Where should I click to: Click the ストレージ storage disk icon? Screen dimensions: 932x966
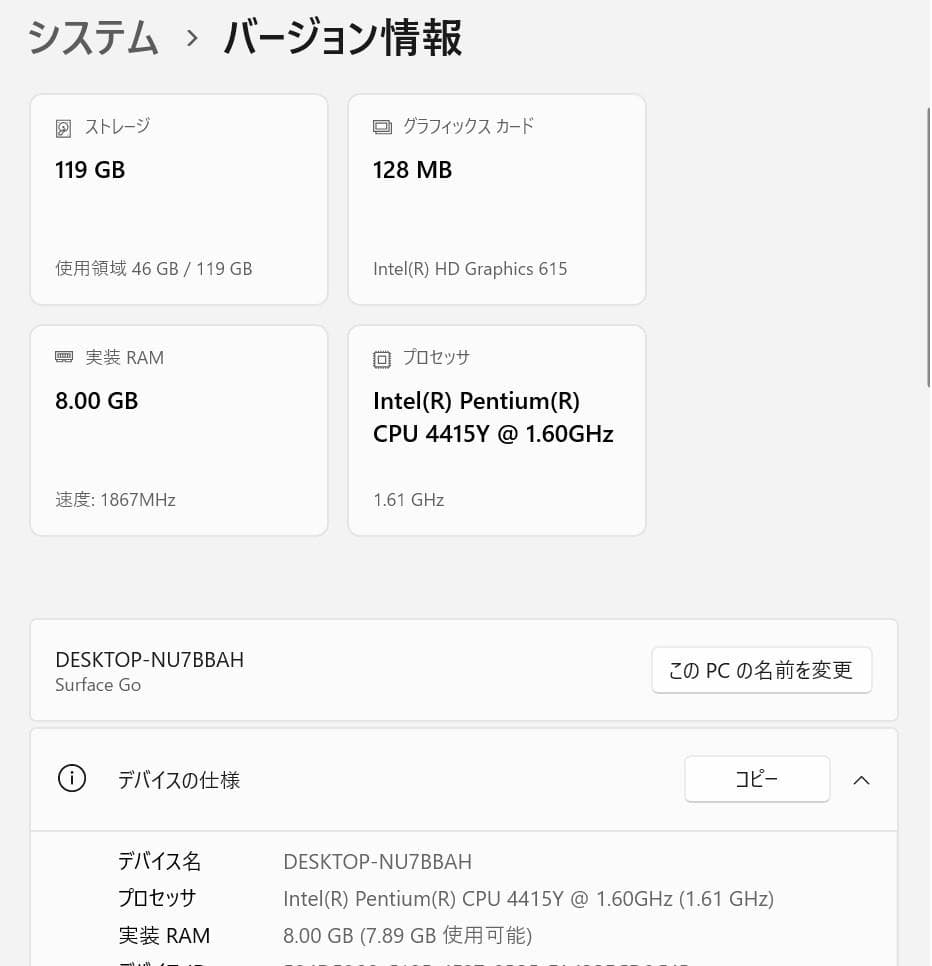tap(63, 127)
